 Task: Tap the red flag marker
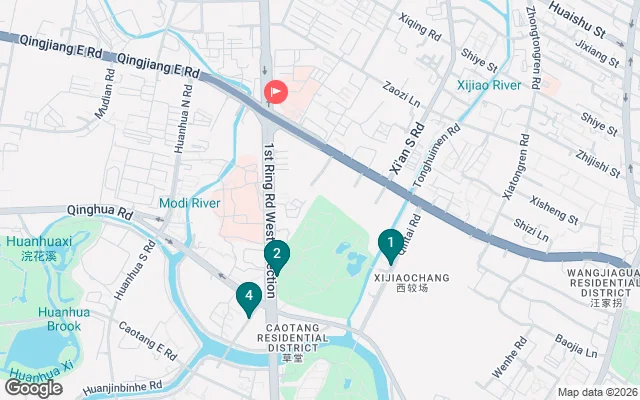click(276, 92)
